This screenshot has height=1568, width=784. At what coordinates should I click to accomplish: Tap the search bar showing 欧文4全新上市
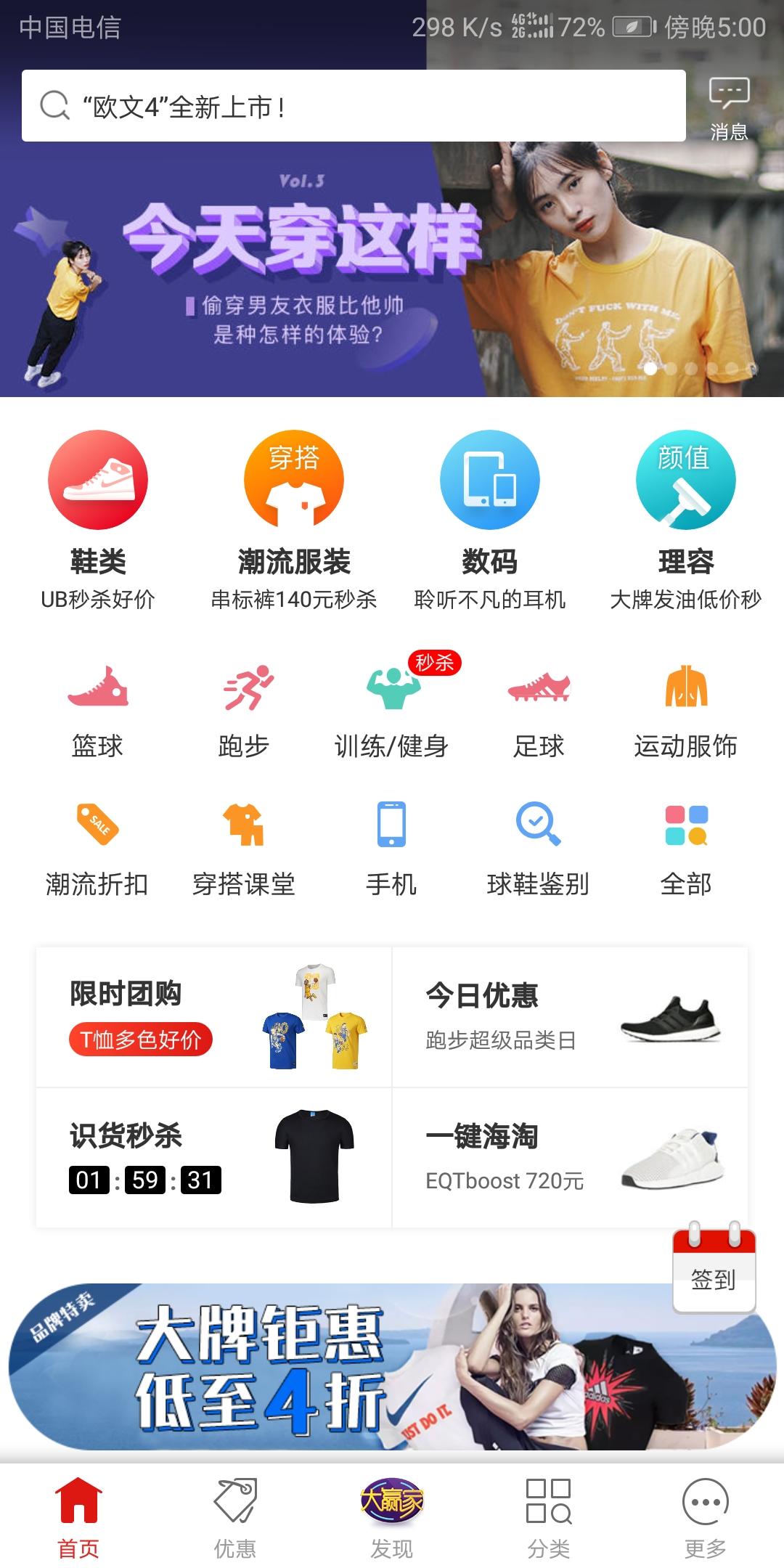point(356,104)
